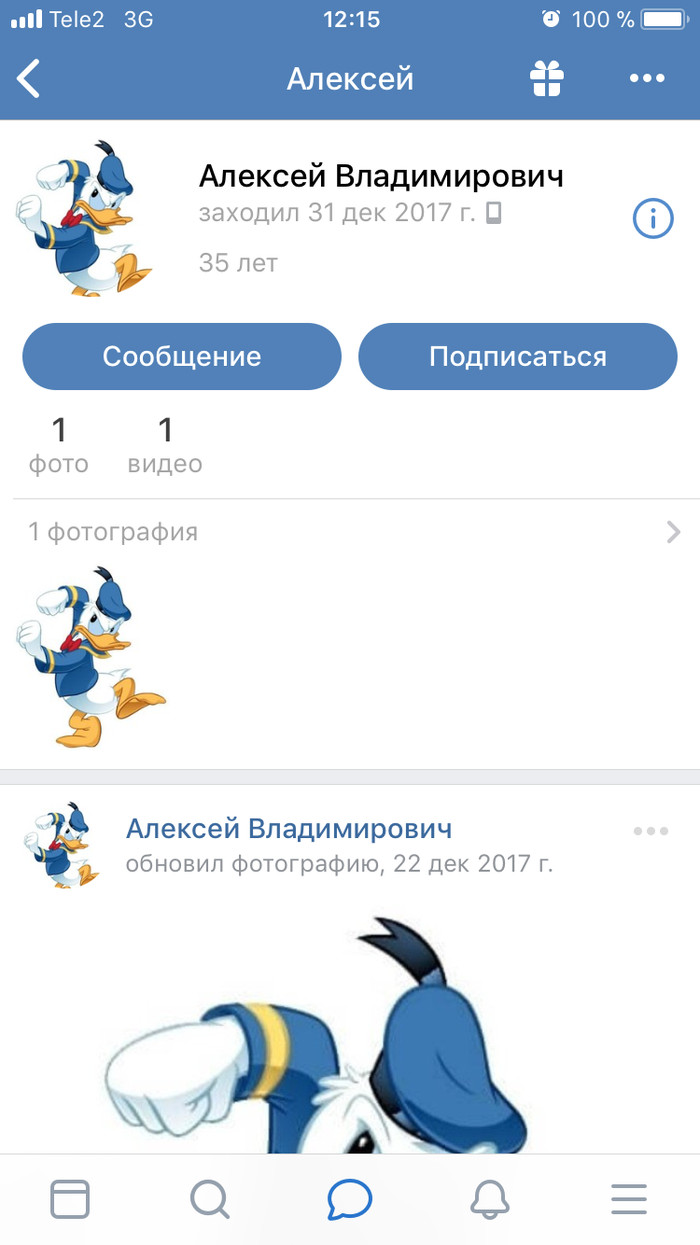The image size is (700, 1245).
Task: Open author name Алексей Владимирович in the post
Action: (x=289, y=829)
